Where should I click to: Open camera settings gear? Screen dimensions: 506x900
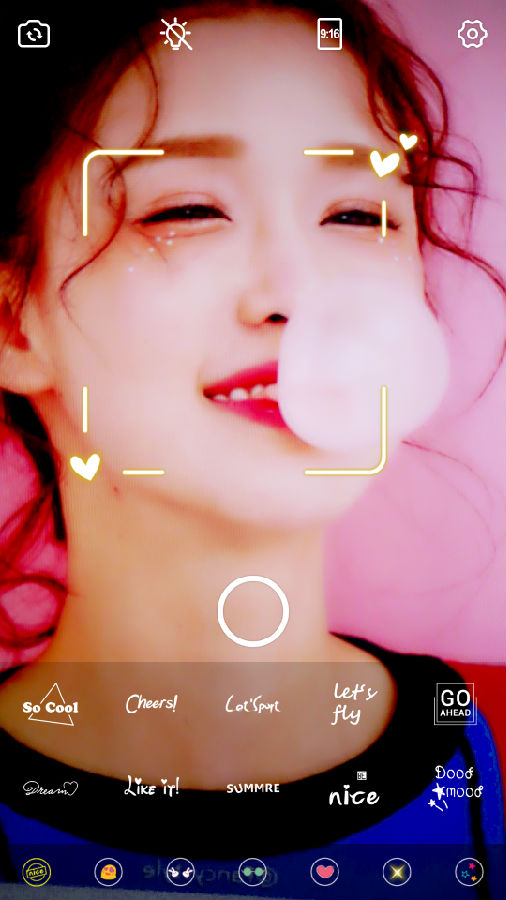point(472,34)
